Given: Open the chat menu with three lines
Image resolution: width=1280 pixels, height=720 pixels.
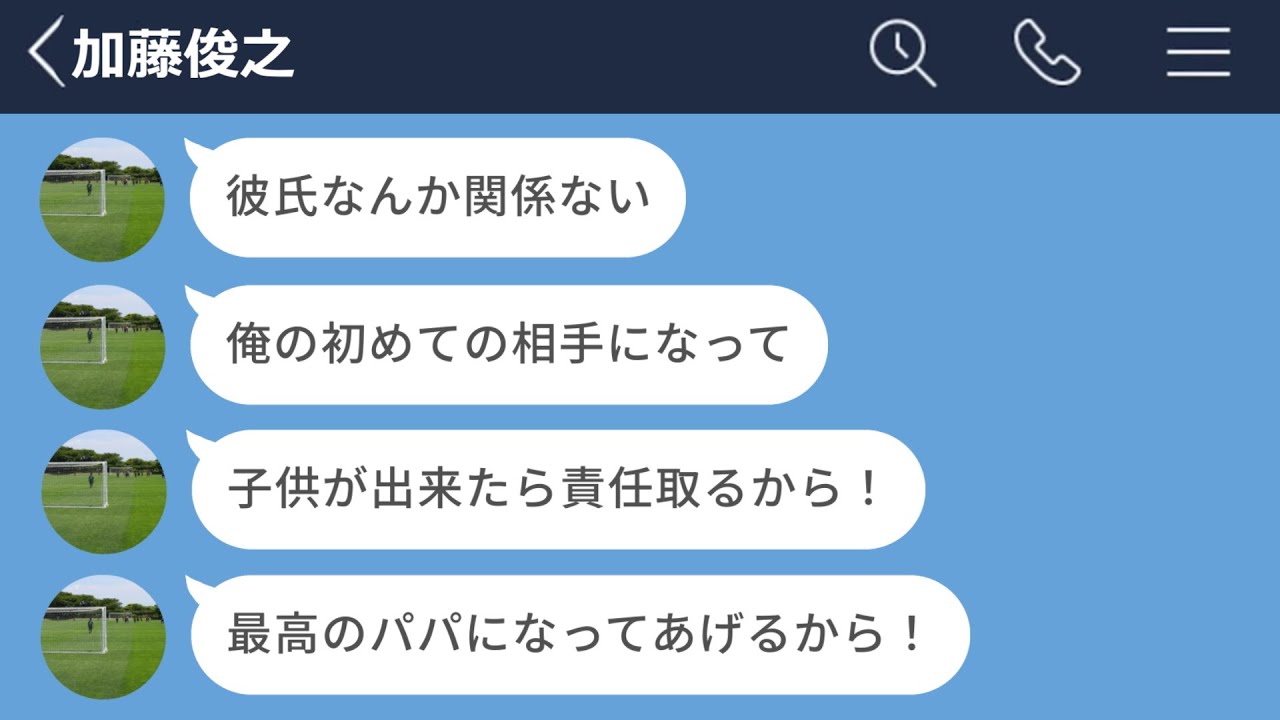Looking at the screenshot, I should point(1197,53).
